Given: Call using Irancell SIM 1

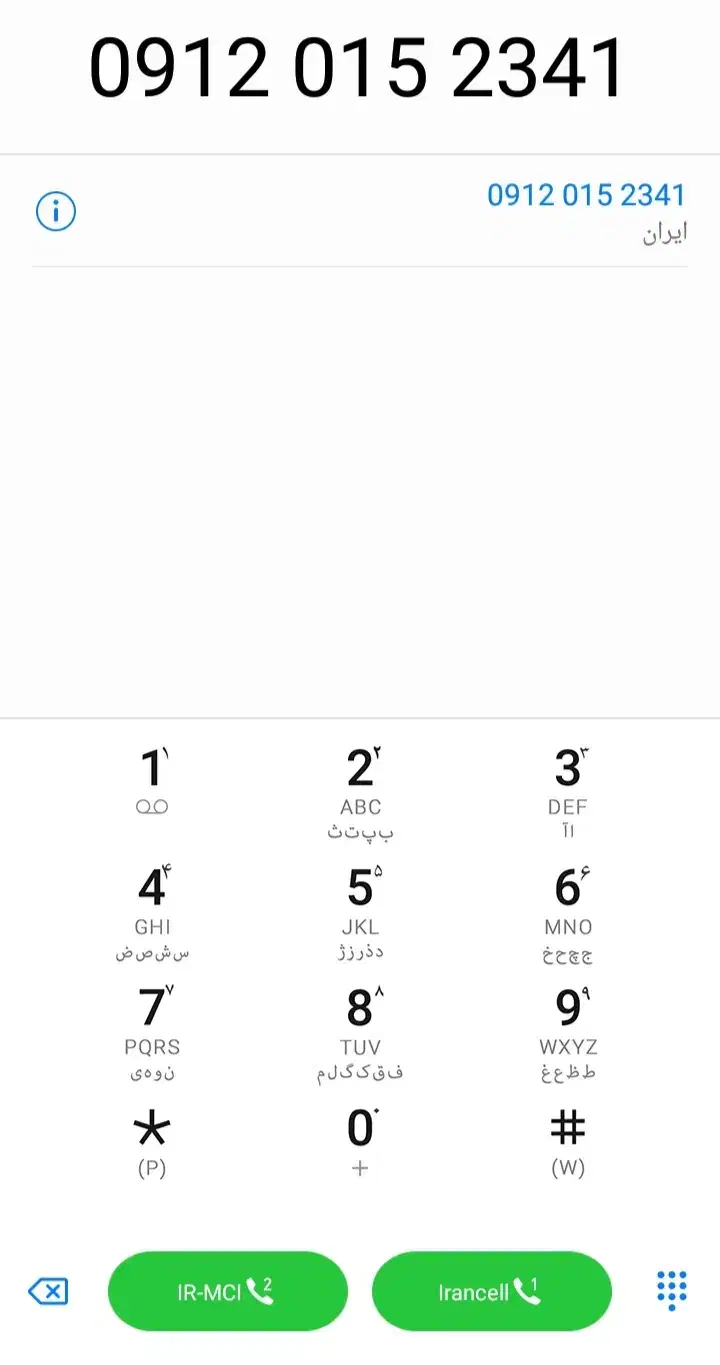Looking at the screenshot, I should [x=491, y=1292].
